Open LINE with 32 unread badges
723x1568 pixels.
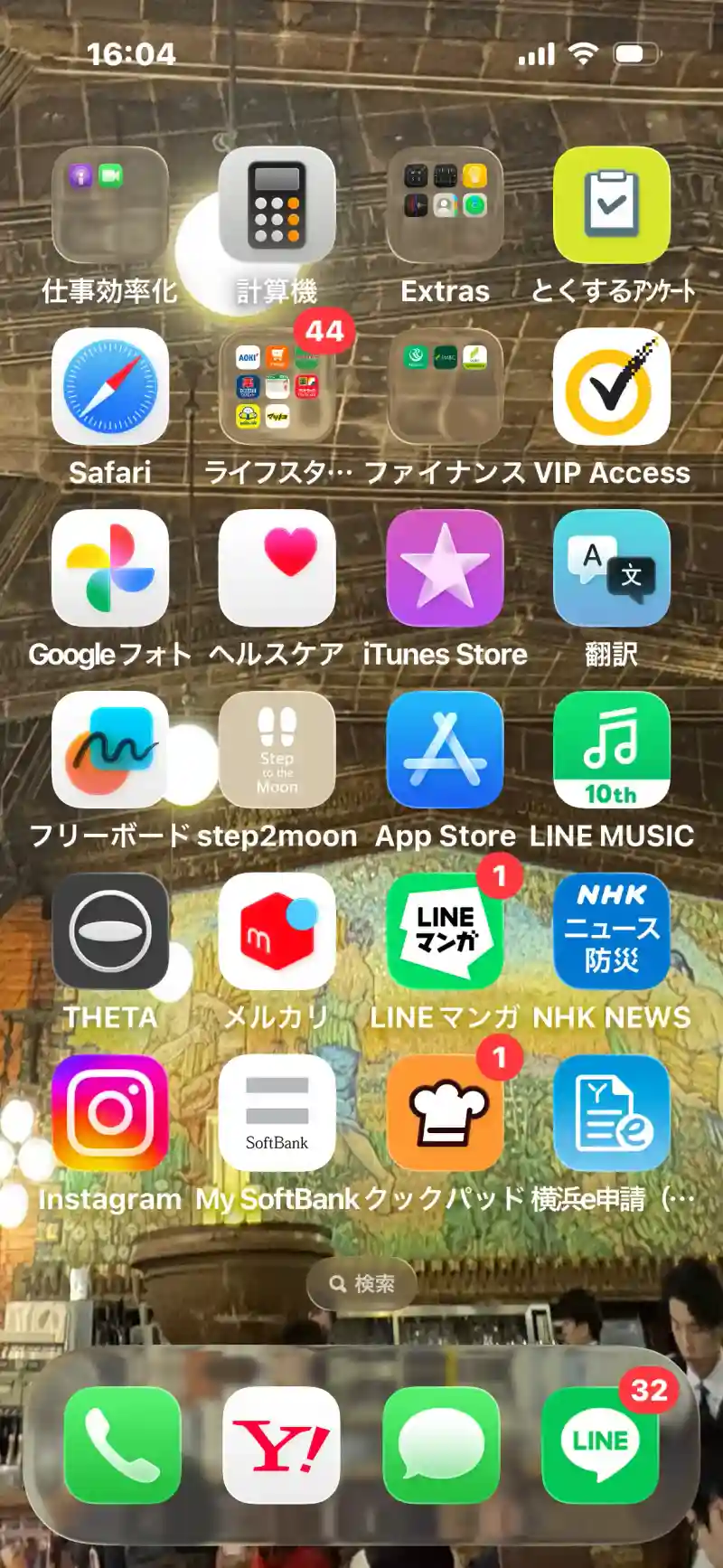(x=600, y=1444)
